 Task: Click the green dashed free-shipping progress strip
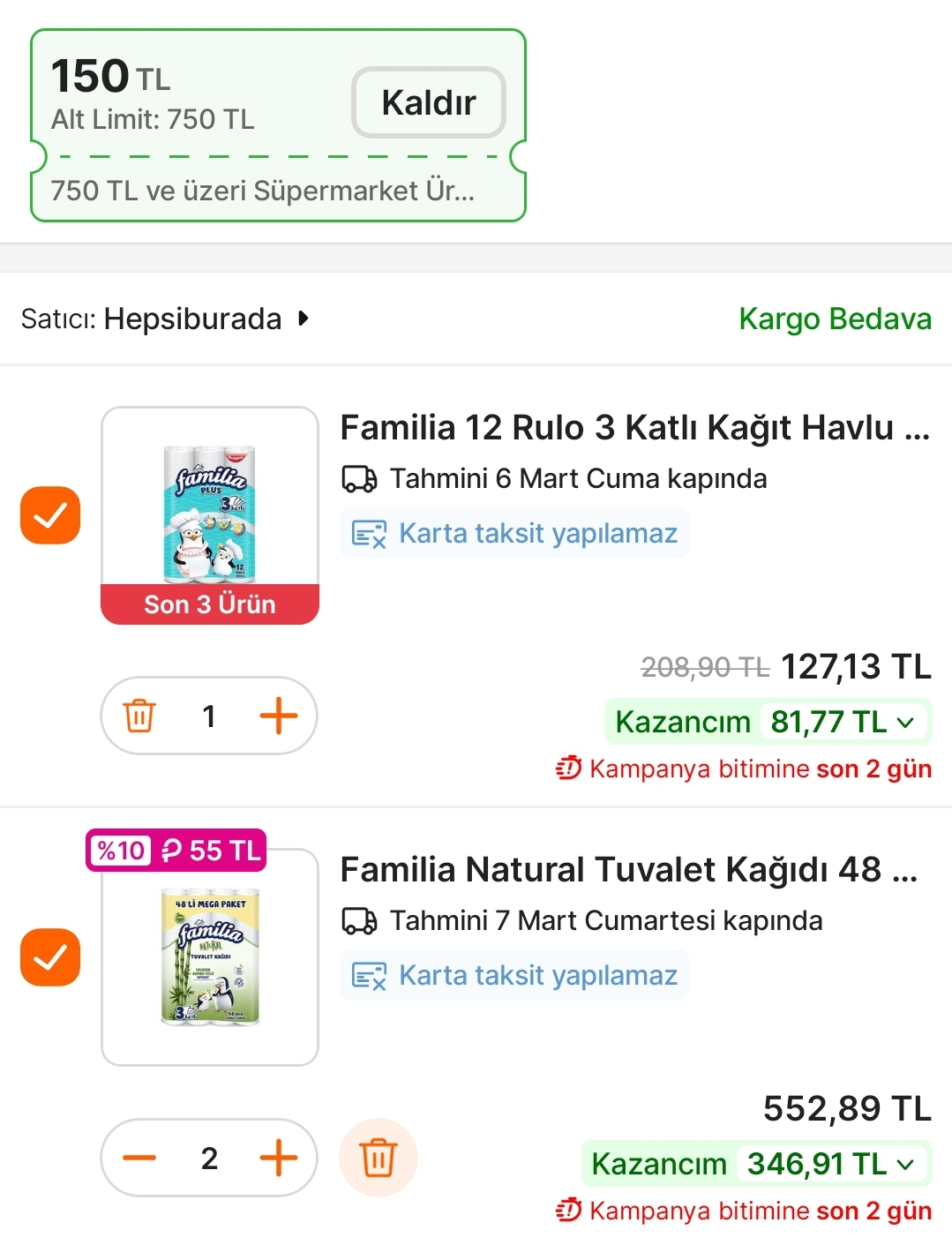tap(278, 156)
